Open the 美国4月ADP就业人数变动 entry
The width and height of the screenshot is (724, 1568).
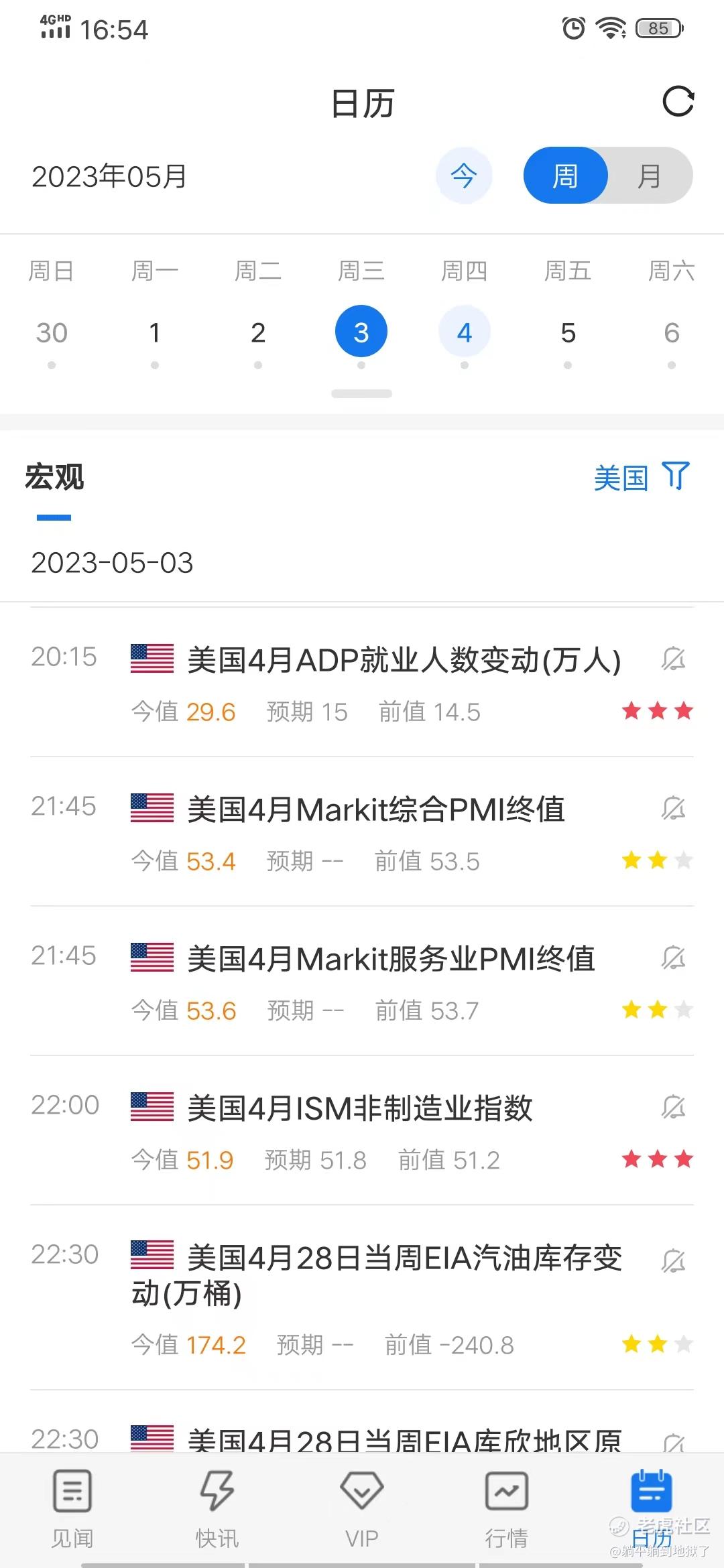point(404,660)
